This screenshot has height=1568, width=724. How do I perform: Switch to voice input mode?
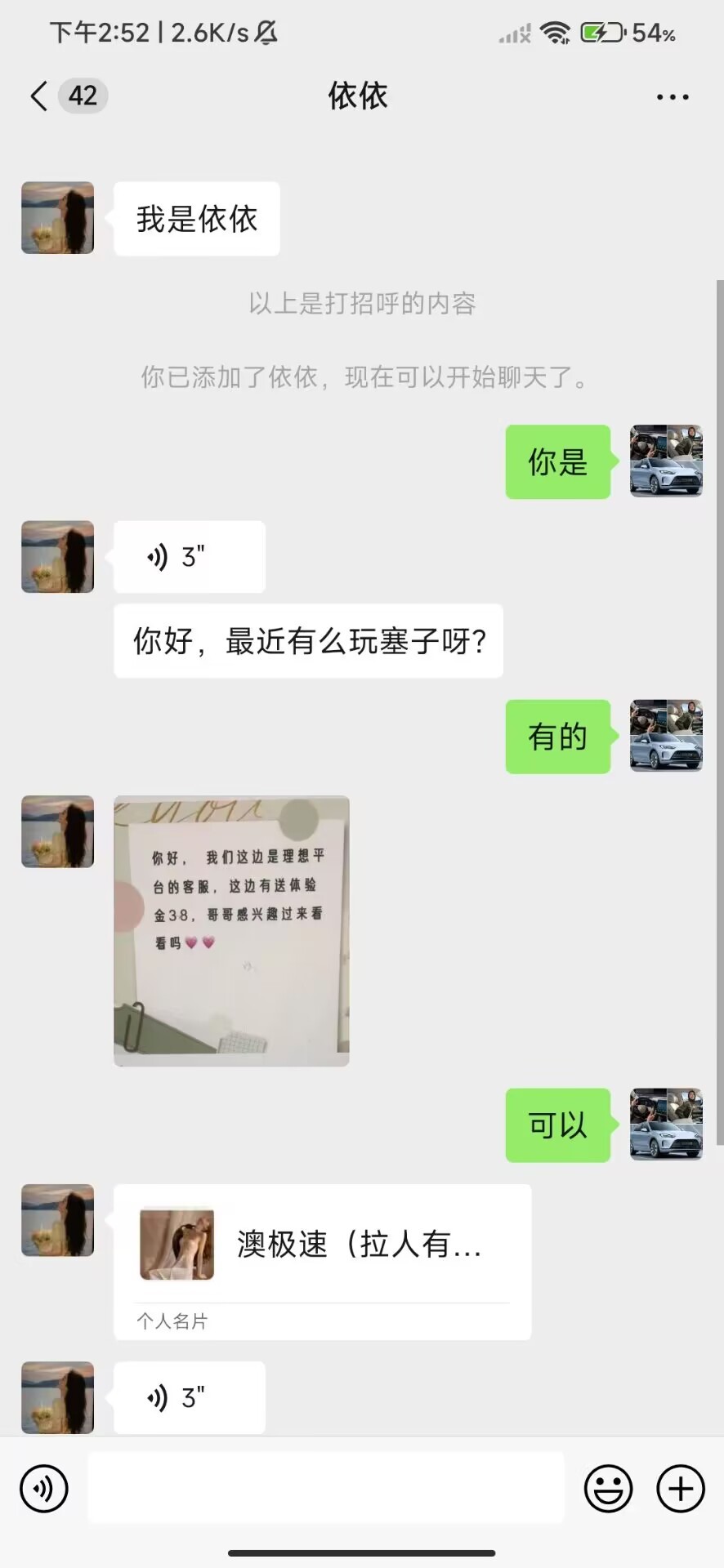[44, 1489]
